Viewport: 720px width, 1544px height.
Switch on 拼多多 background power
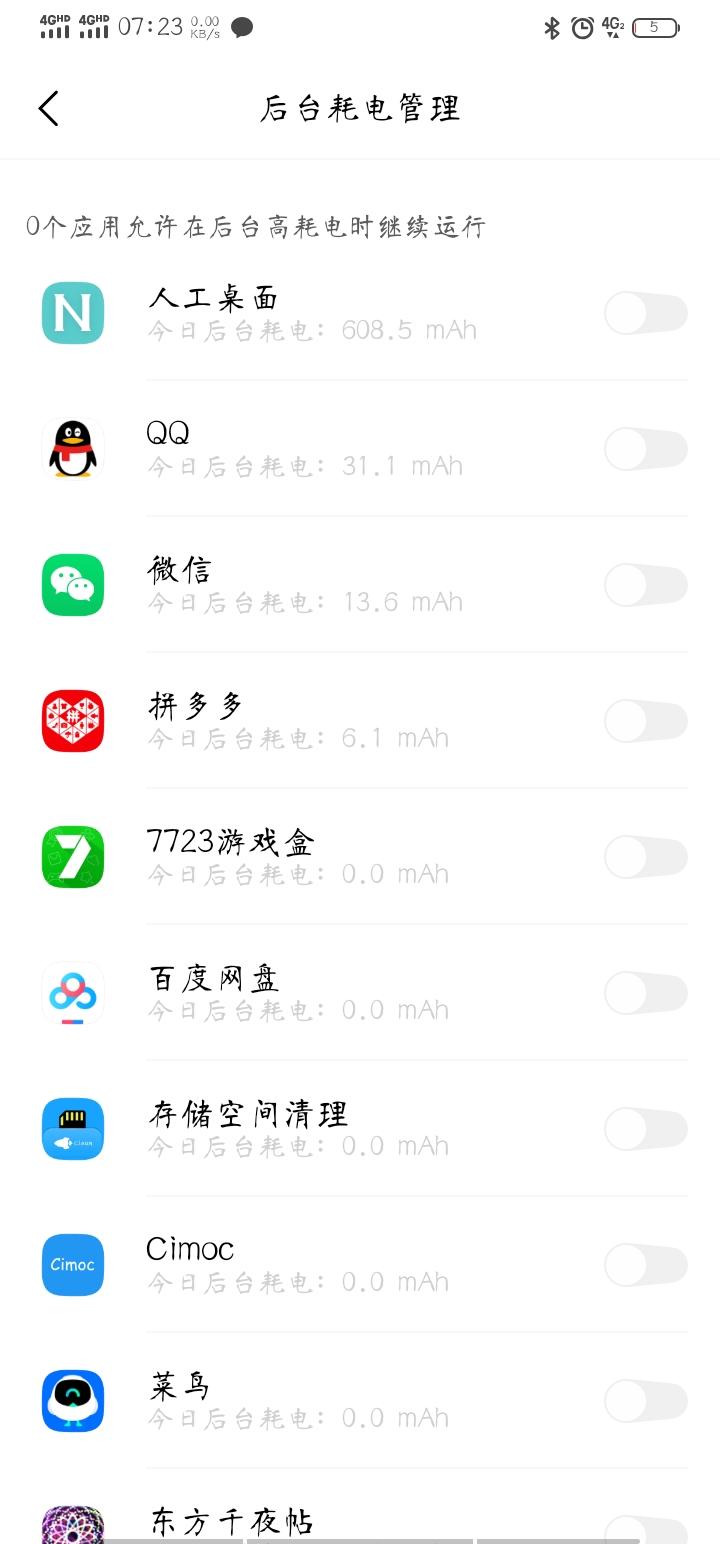[x=645, y=721]
